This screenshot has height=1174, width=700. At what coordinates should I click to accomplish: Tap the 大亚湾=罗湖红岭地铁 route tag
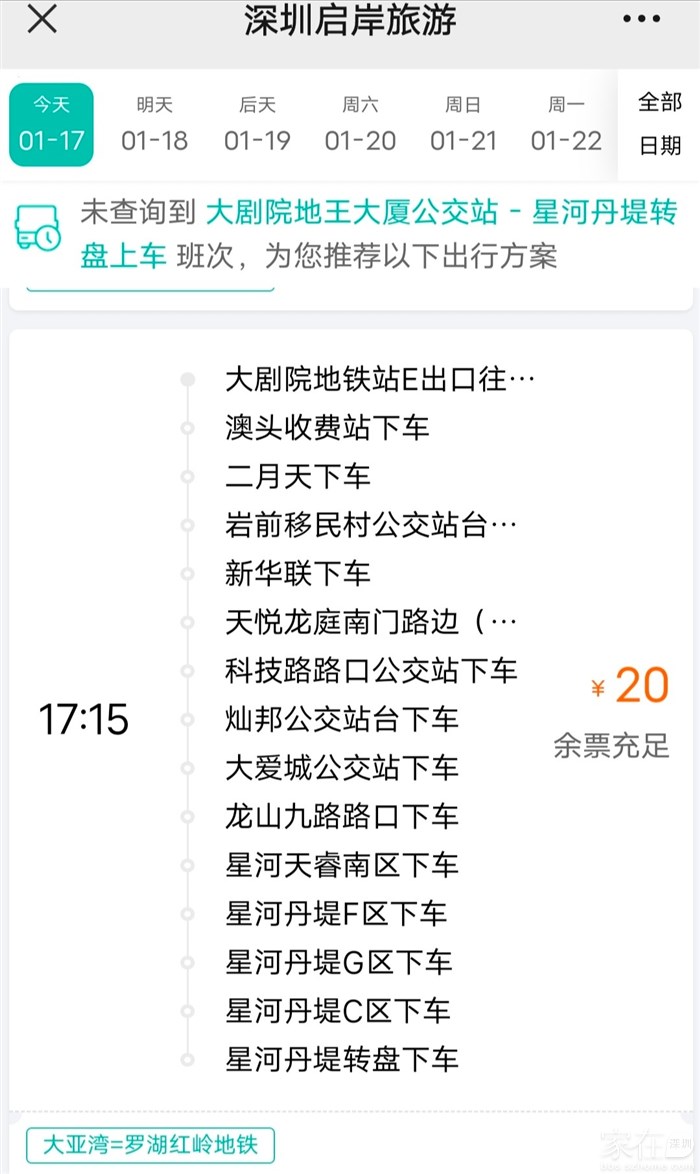[150, 1145]
